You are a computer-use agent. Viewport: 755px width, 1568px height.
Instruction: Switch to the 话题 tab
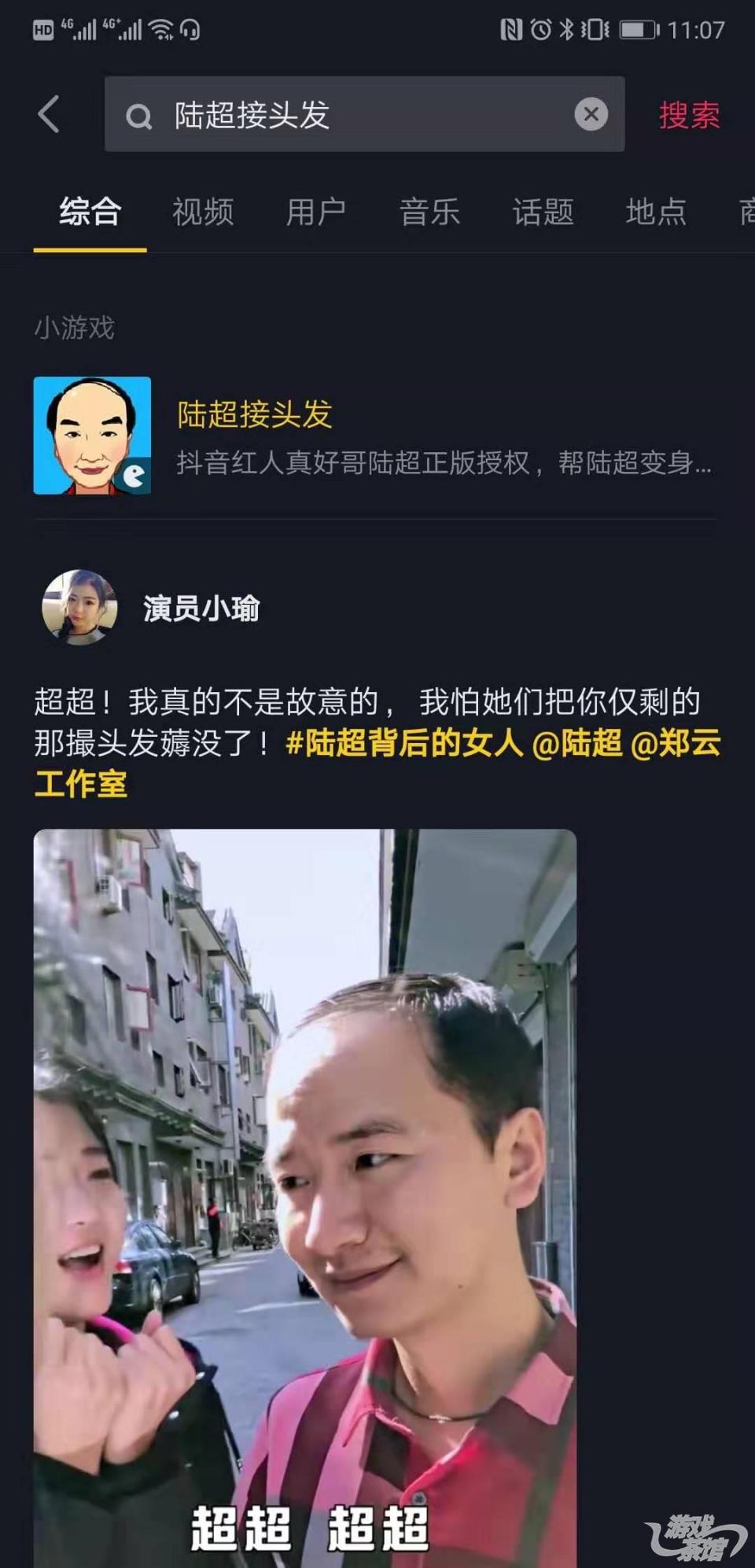543,212
